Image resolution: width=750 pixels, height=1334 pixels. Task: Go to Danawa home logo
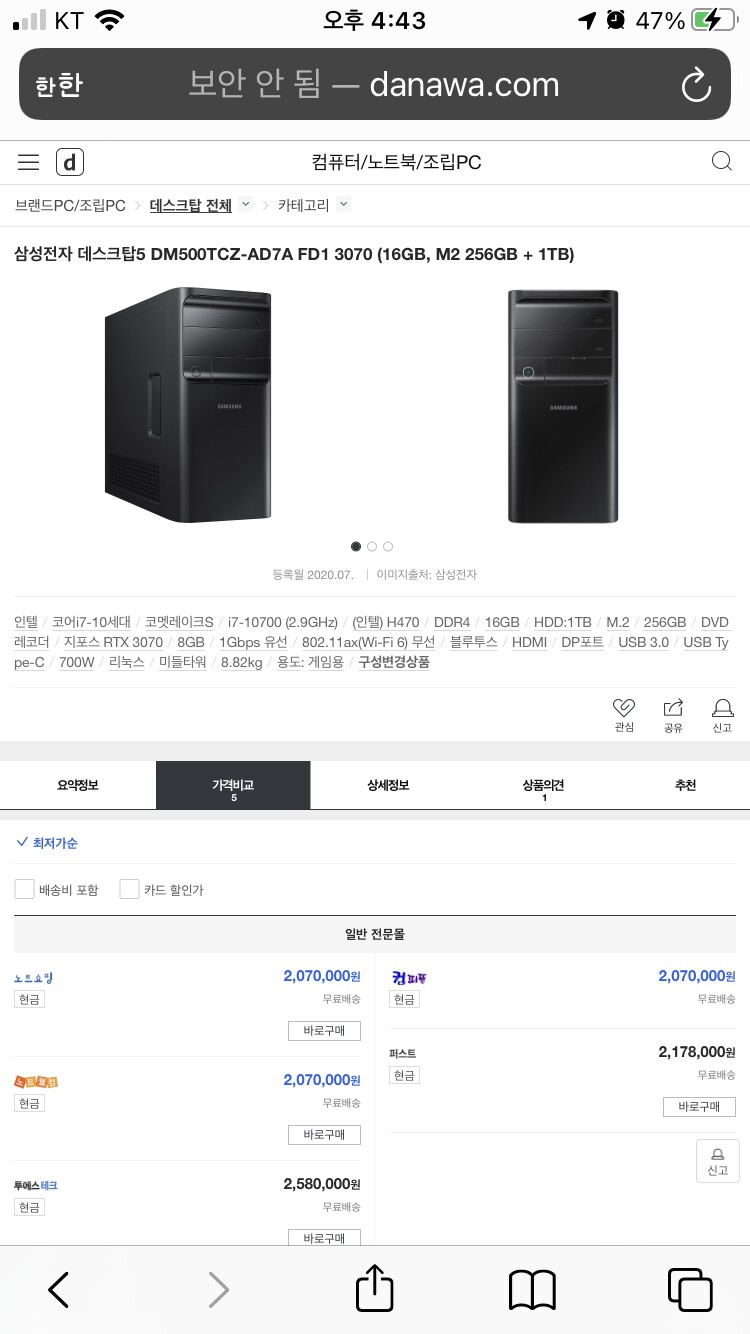pyautogui.click(x=69, y=162)
